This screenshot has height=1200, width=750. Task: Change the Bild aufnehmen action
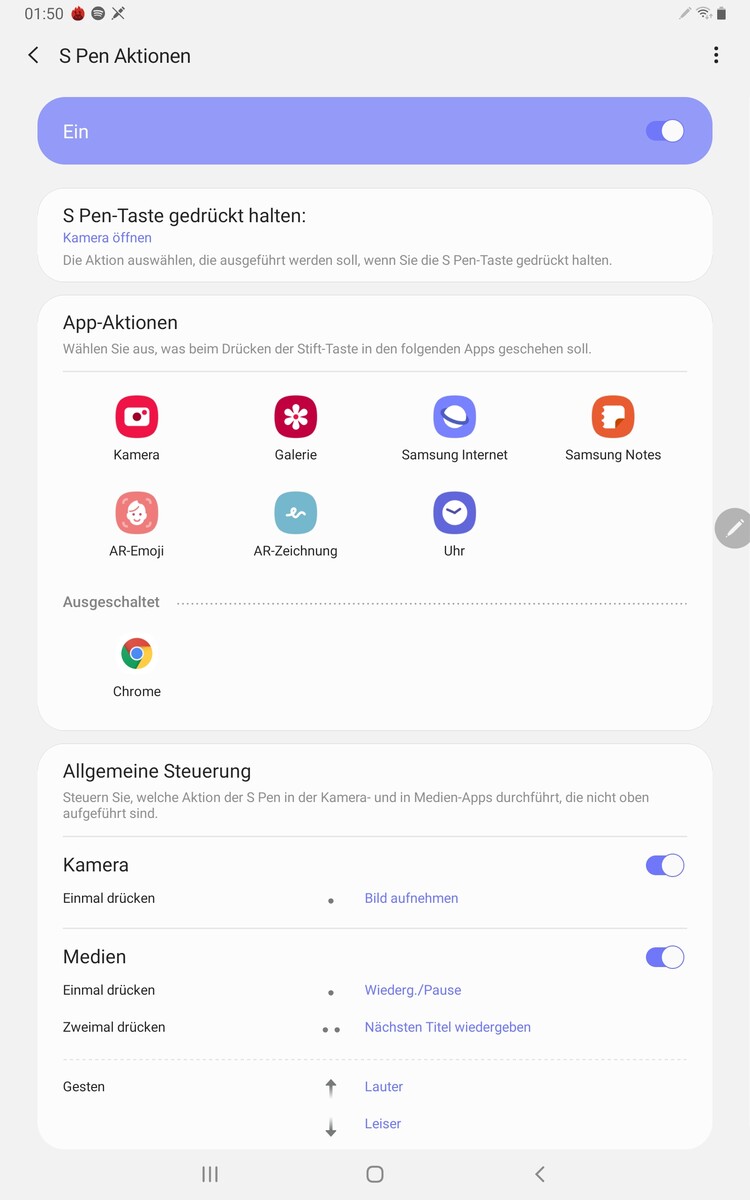(411, 898)
